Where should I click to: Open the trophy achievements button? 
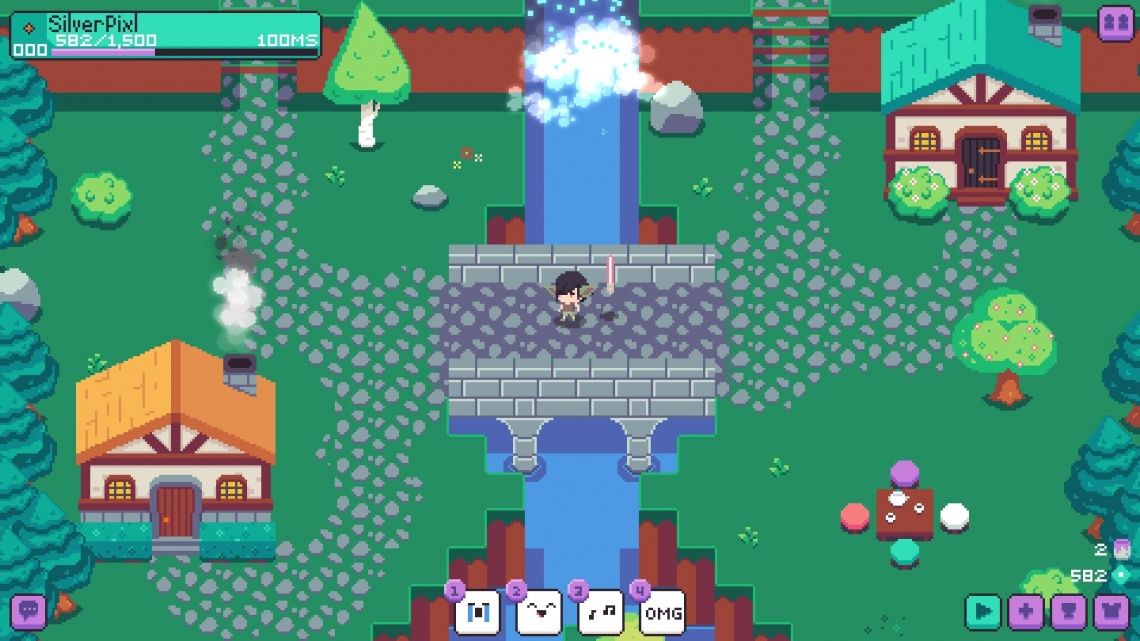pyautogui.click(x=1068, y=611)
